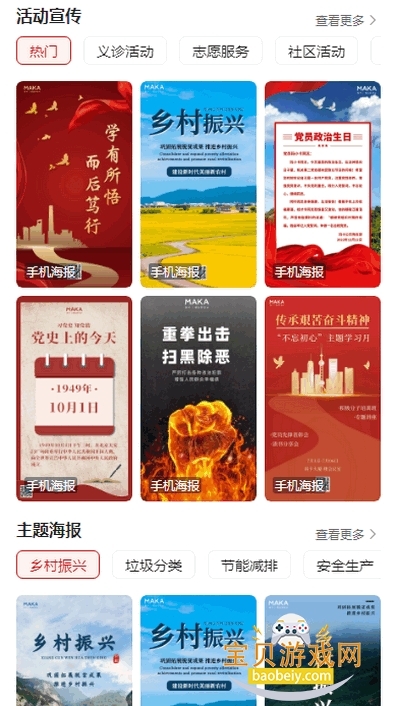
Task: Open the 传承艰苦奋斗精神 poster template
Action: point(323,398)
